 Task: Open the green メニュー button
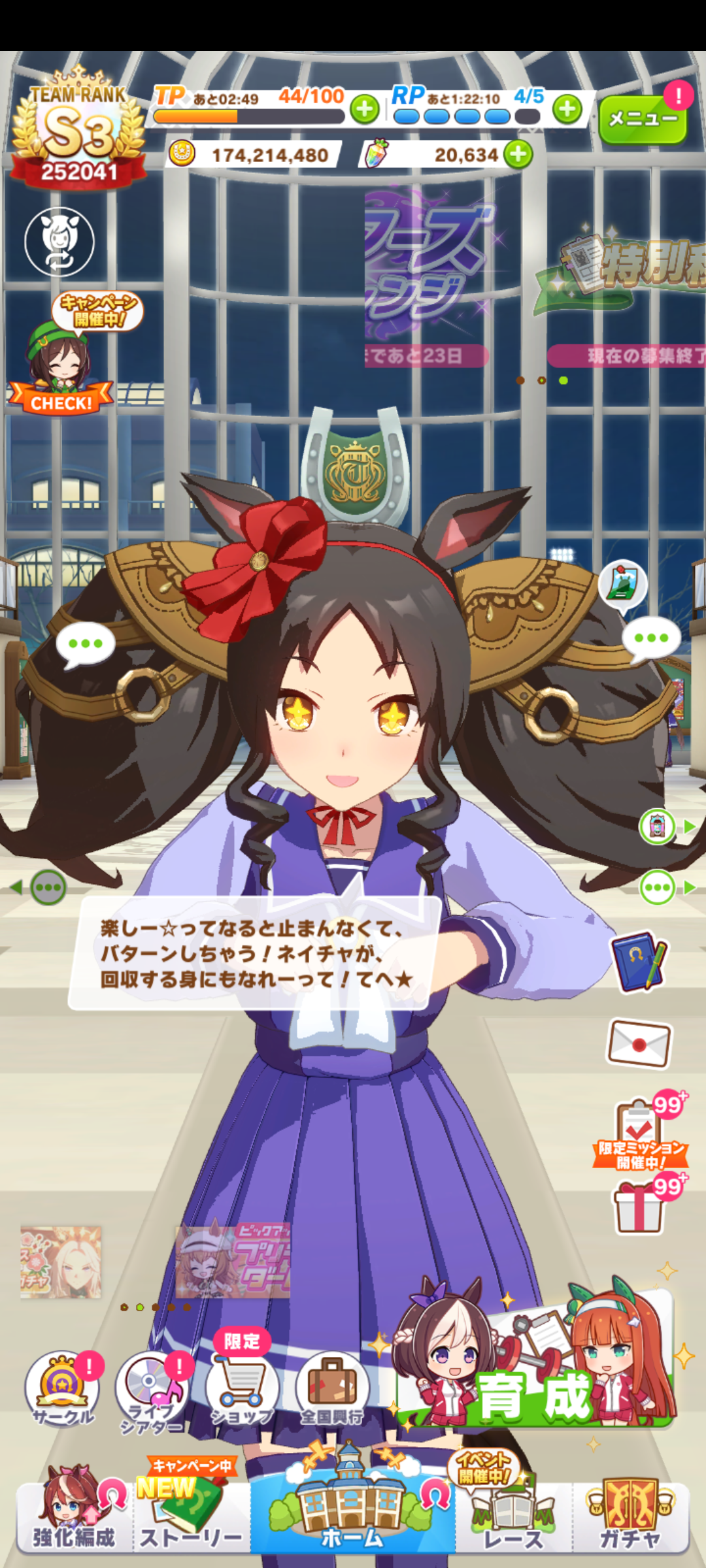[642, 119]
